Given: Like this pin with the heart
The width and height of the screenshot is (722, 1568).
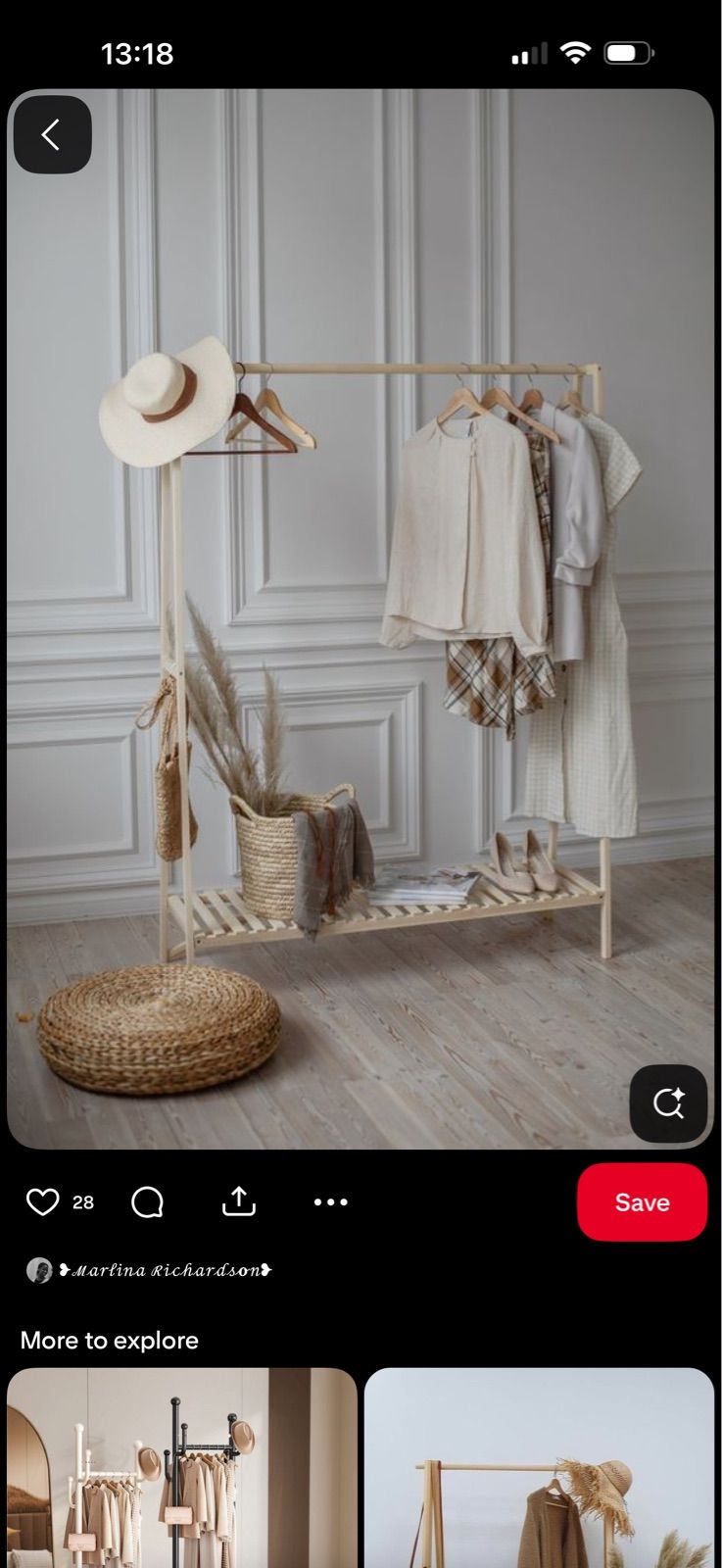Looking at the screenshot, I should (42, 1201).
